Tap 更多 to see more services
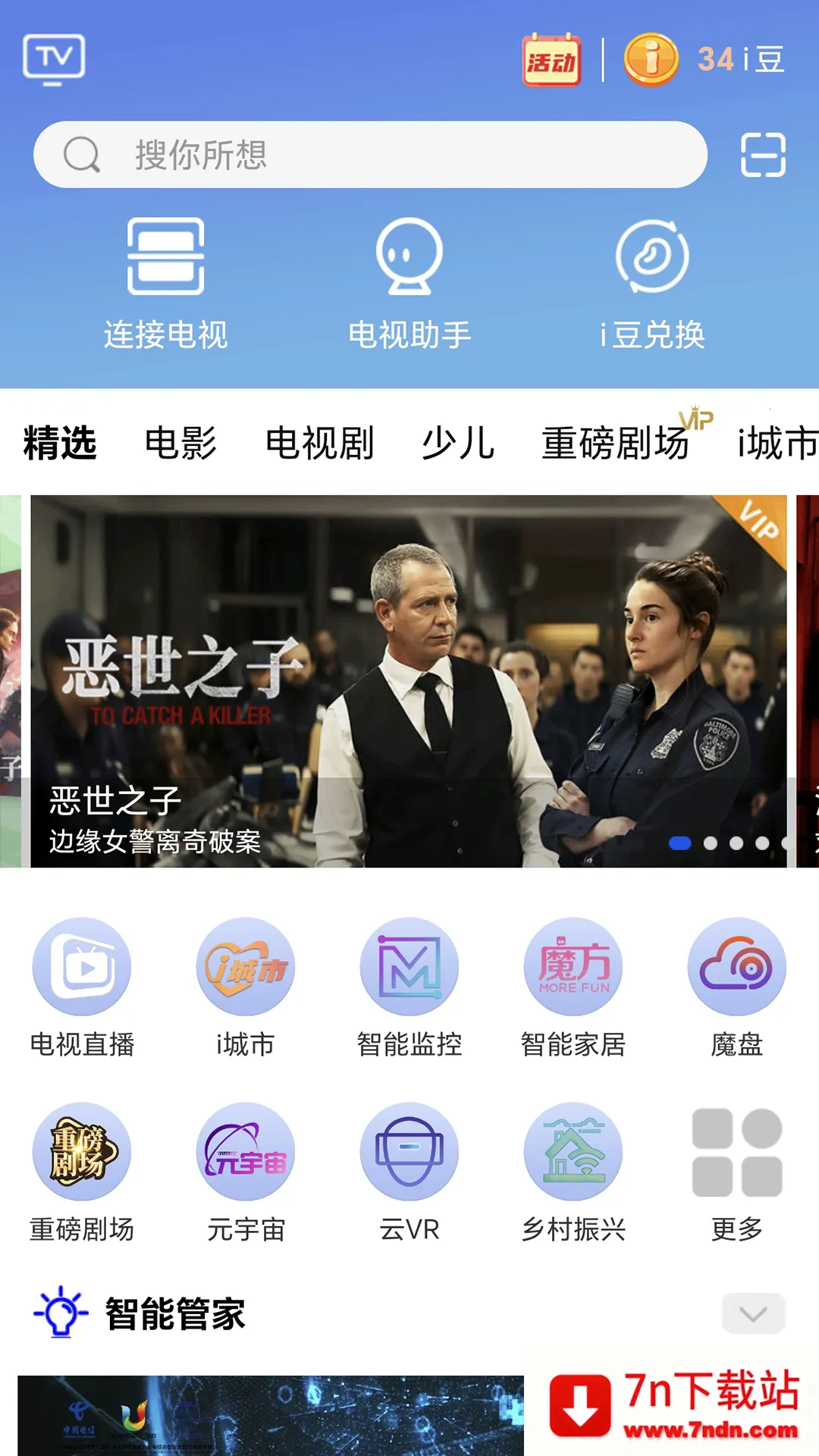 736,1172
